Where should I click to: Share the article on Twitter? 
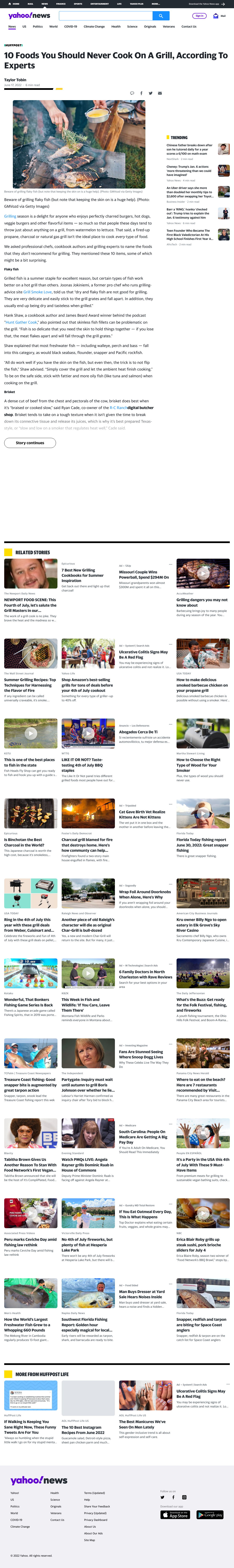tap(150, 93)
